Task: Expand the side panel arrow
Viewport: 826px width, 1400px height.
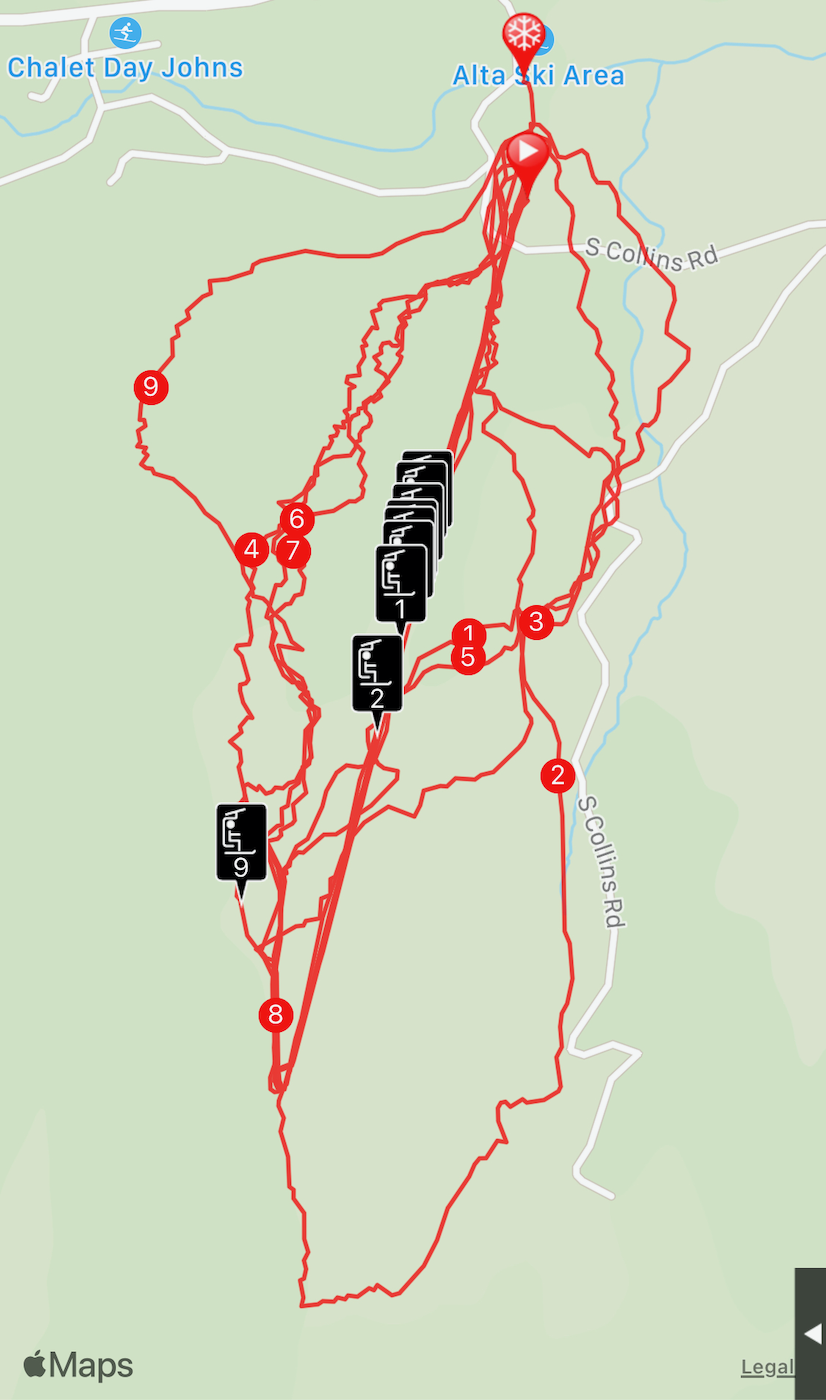Action: tap(812, 1333)
